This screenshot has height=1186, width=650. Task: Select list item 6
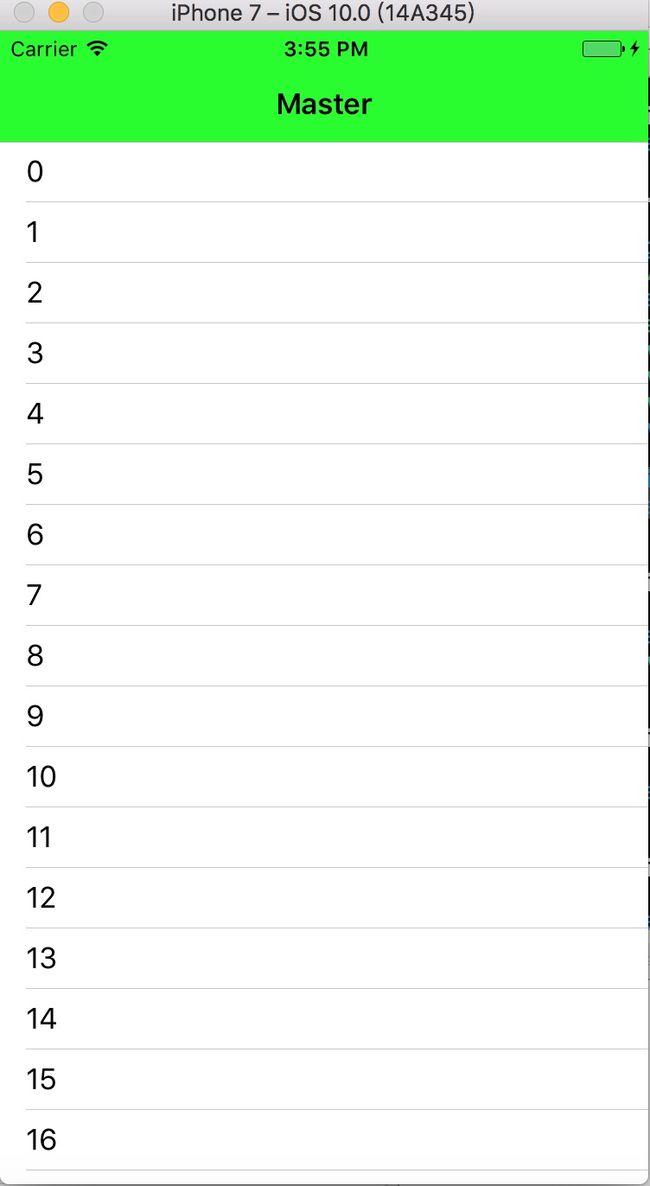(x=324, y=535)
